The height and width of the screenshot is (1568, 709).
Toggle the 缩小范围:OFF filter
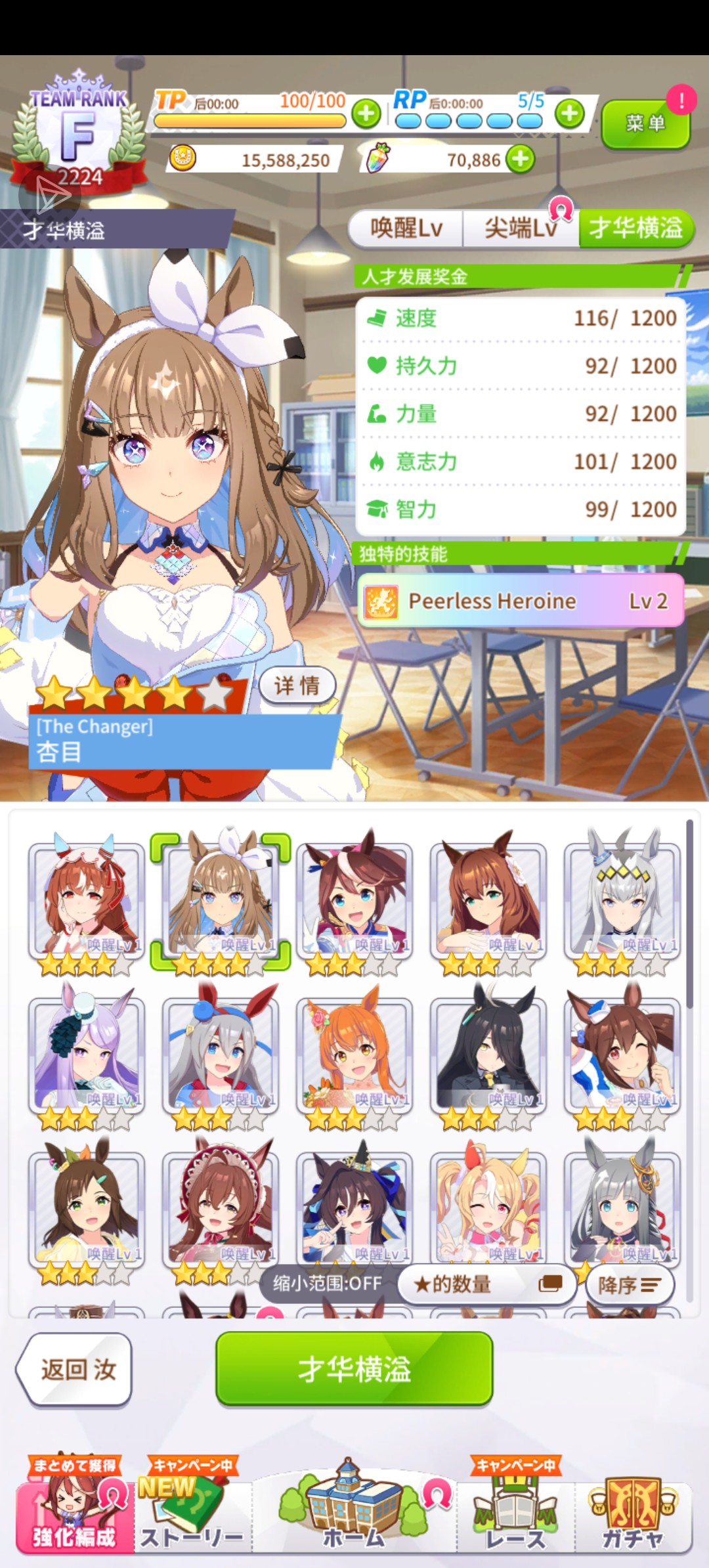coord(328,1283)
